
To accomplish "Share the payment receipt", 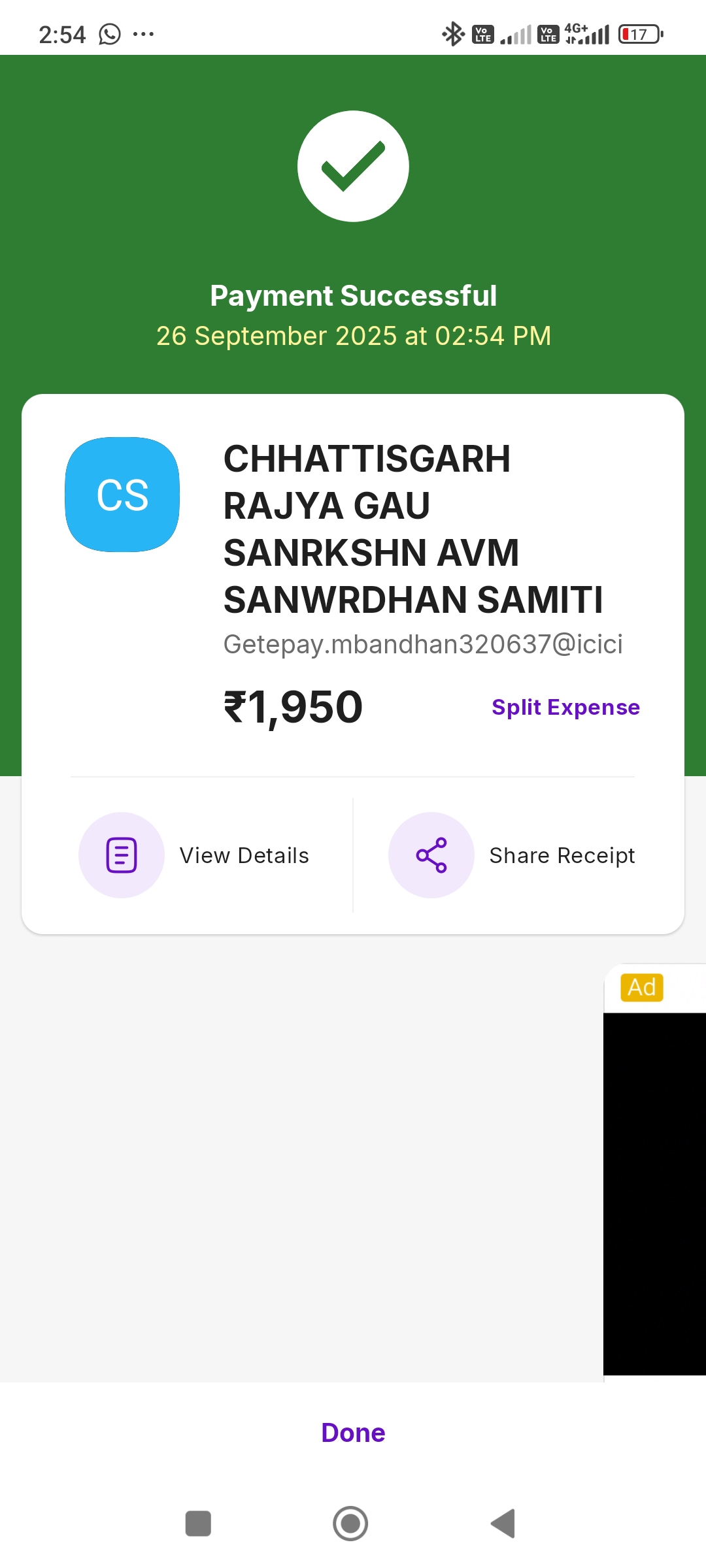I will tap(513, 855).
